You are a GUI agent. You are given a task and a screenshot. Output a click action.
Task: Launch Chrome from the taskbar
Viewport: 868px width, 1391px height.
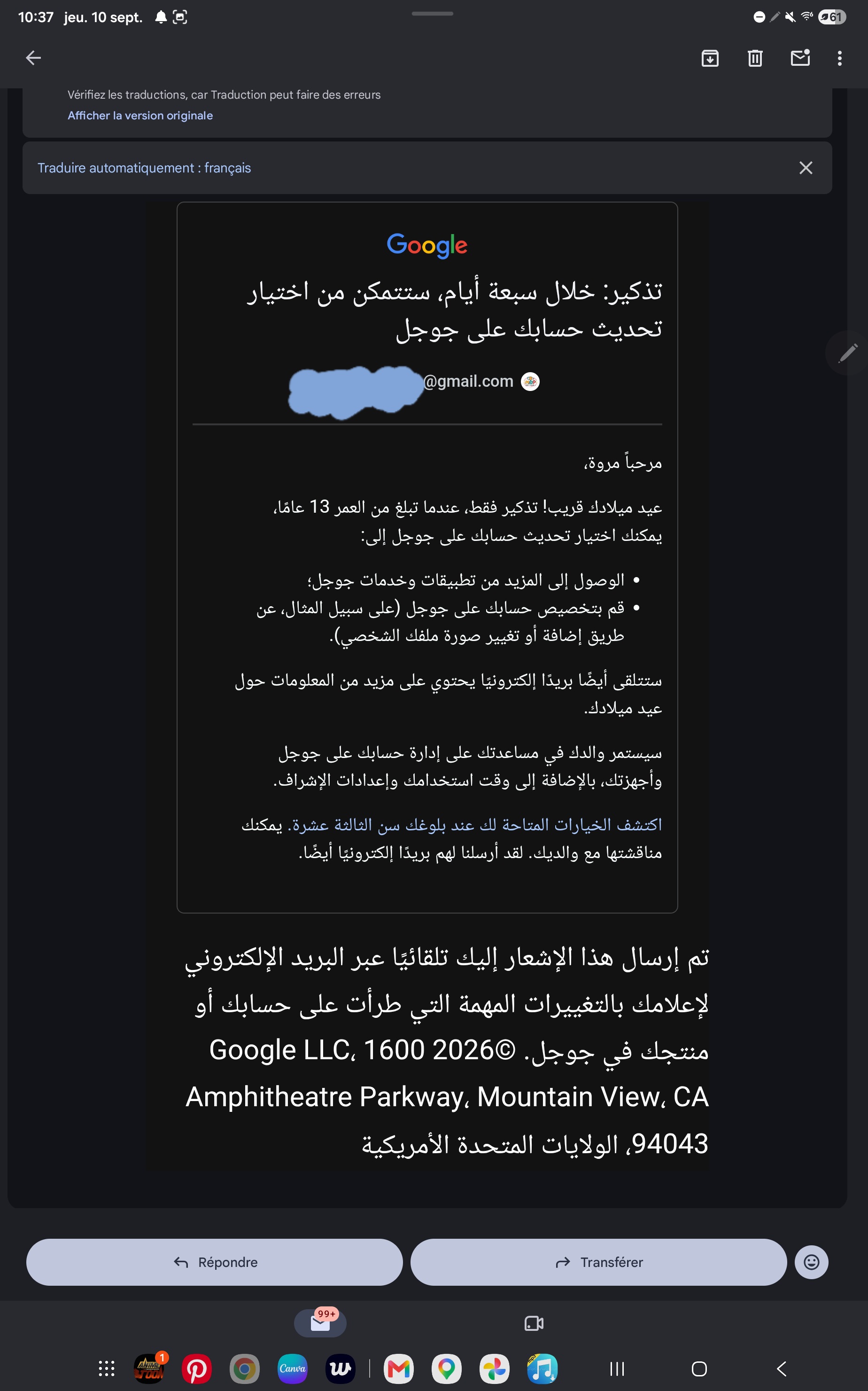click(245, 1369)
